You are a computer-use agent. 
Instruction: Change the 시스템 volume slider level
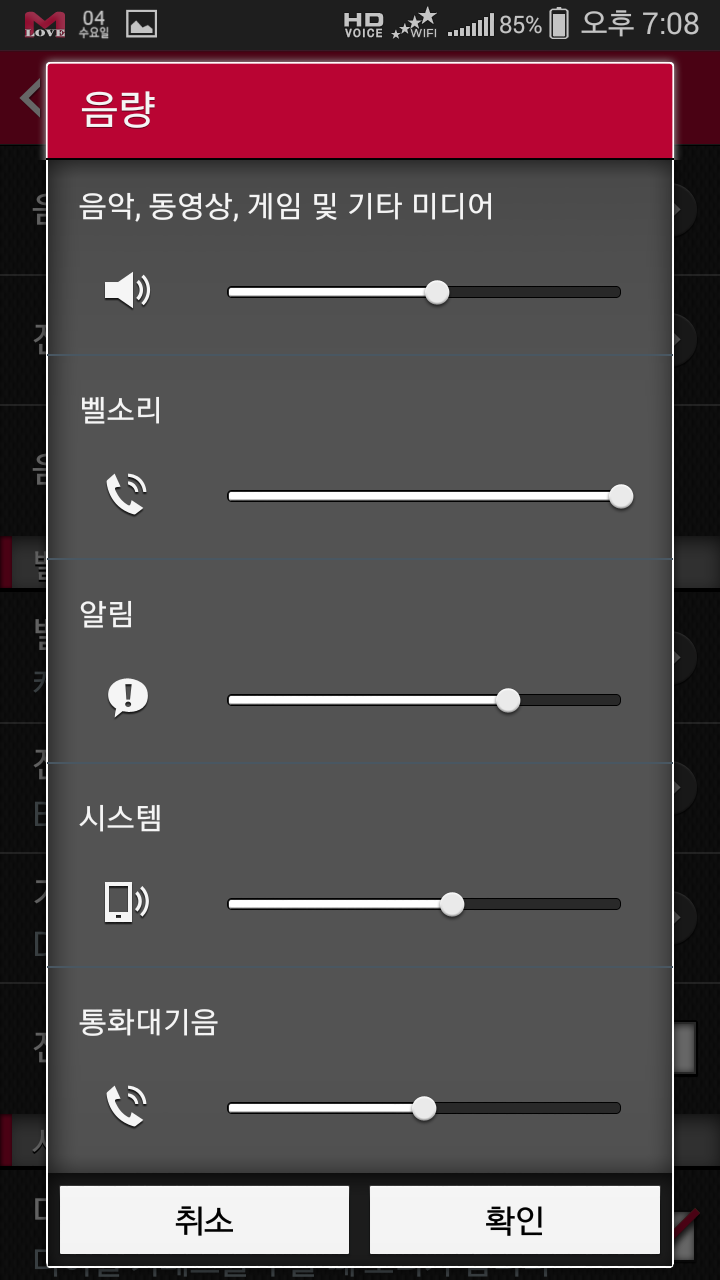(x=424, y=904)
